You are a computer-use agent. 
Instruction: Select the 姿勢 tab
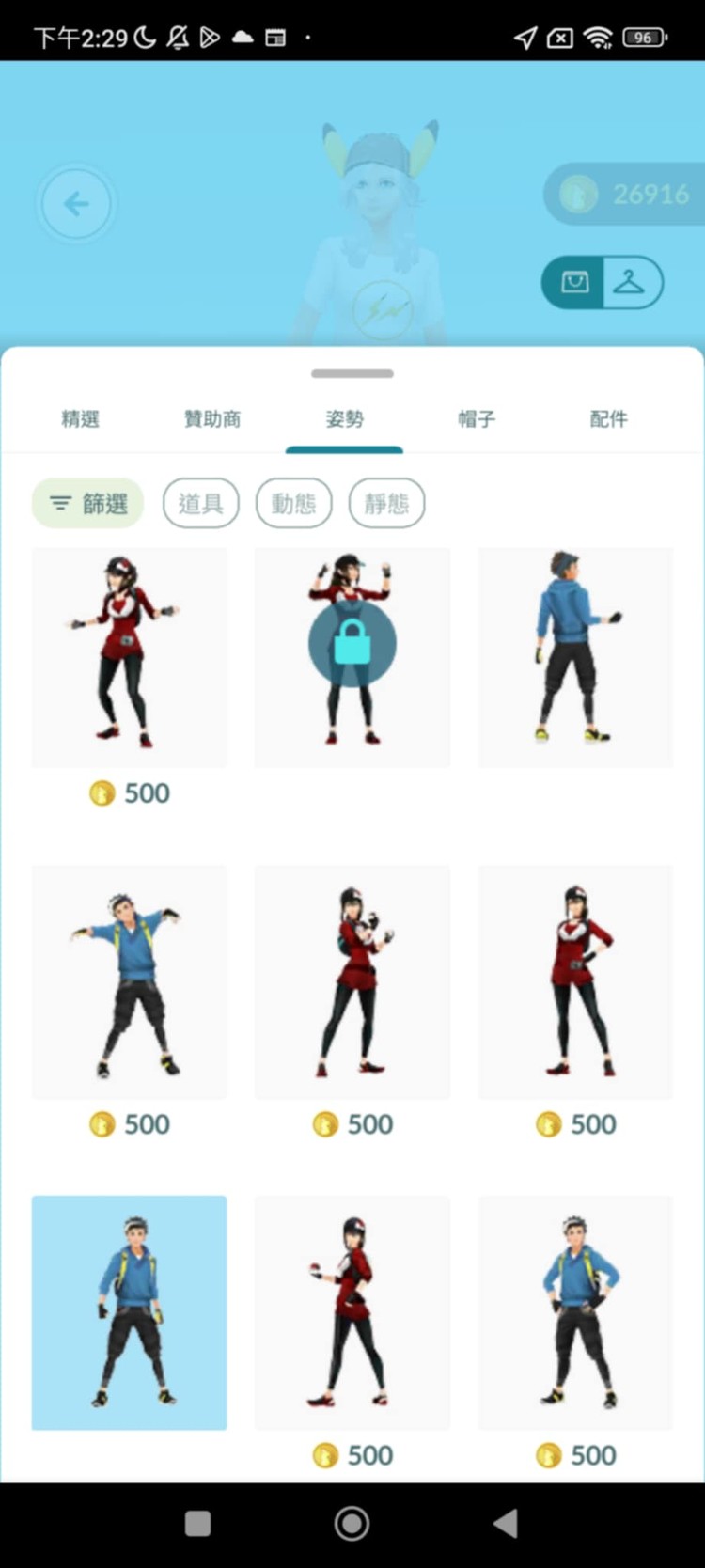(x=344, y=419)
